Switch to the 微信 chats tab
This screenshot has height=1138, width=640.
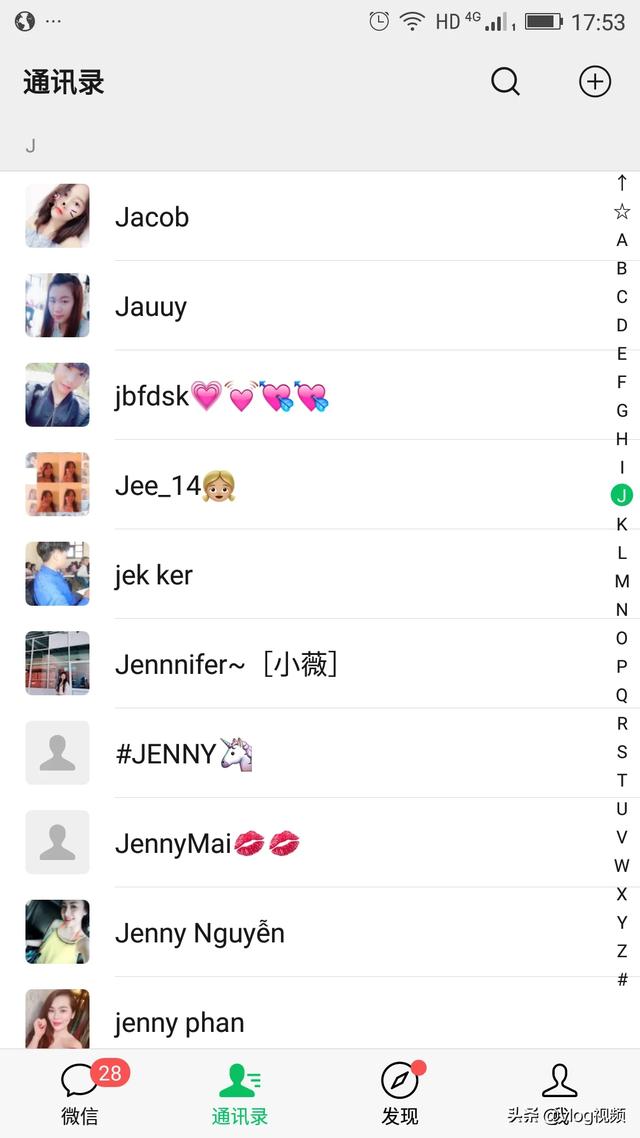(80, 1093)
